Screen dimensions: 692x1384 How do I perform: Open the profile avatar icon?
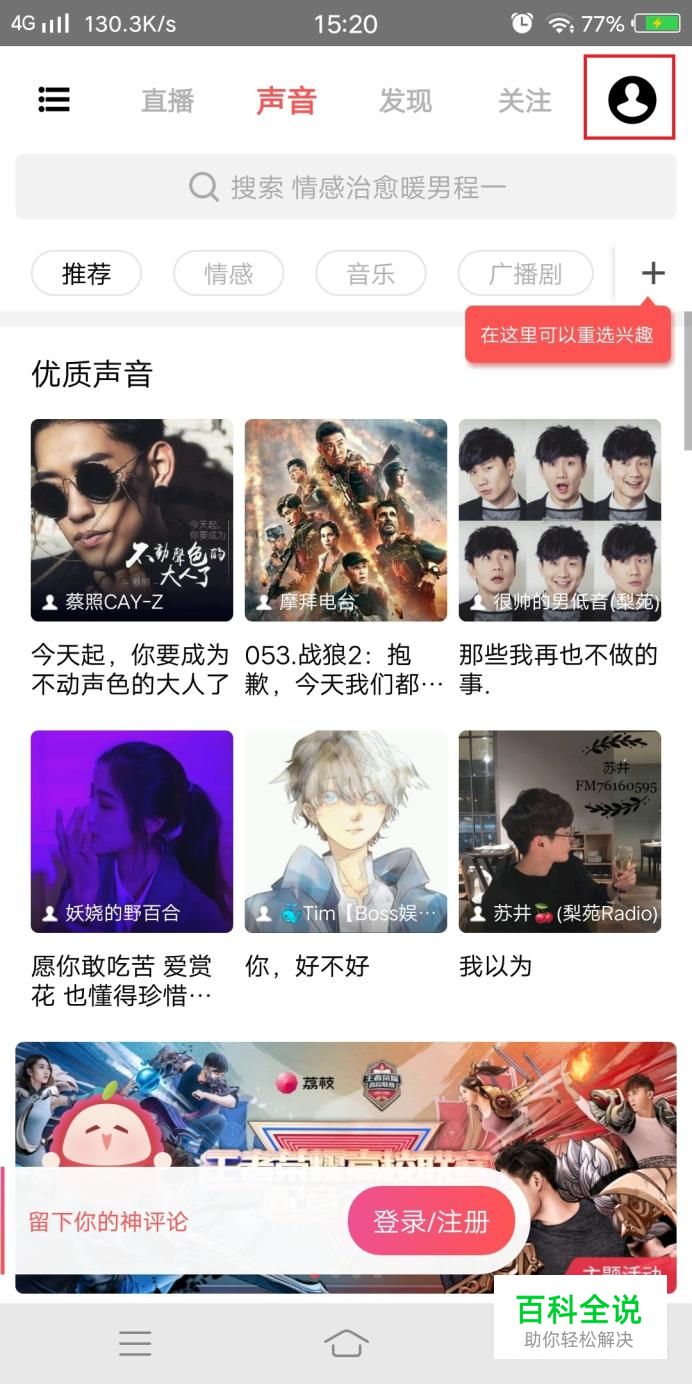point(631,99)
